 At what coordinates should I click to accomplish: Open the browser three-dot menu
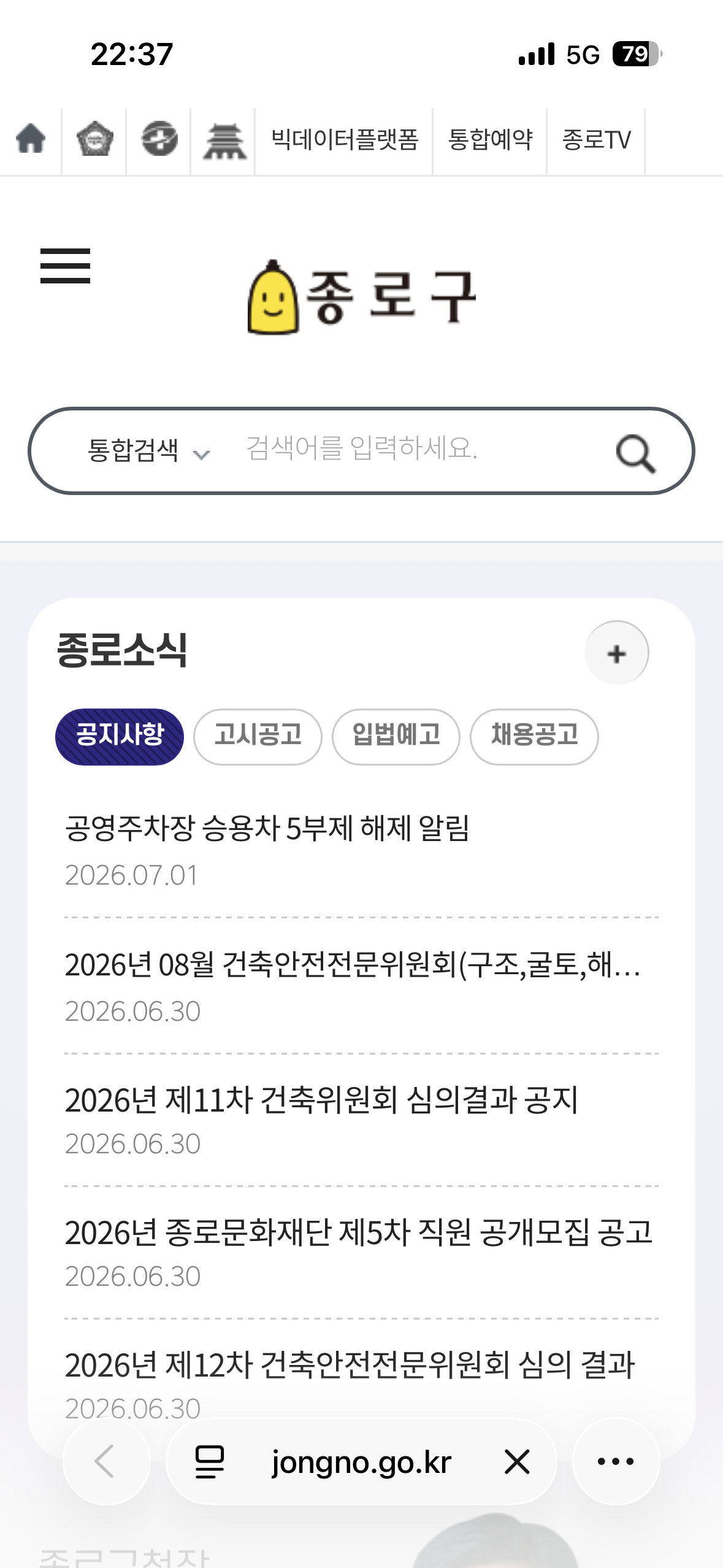(x=616, y=1461)
